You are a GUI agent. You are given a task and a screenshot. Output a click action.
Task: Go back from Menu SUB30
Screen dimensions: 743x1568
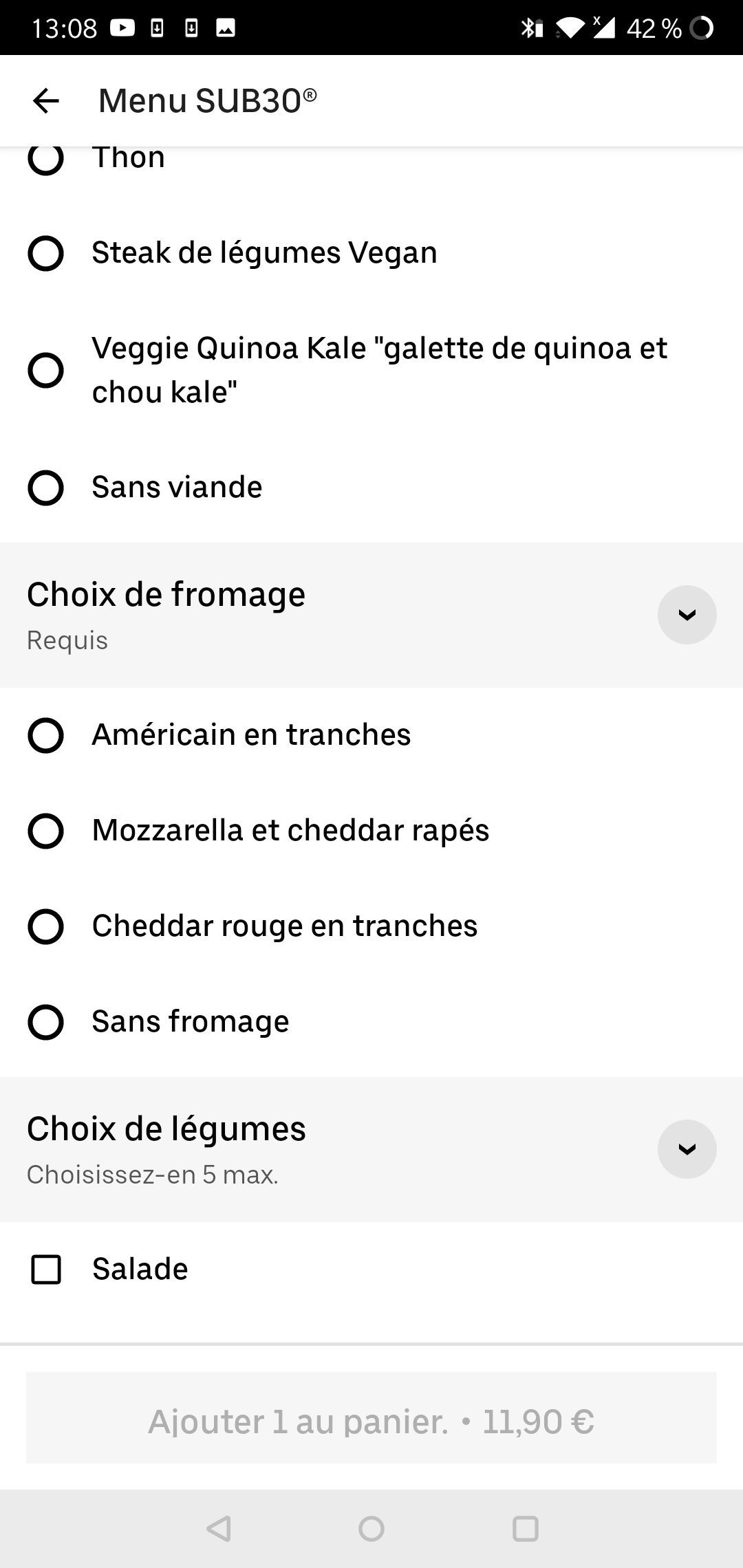pos(46,101)
